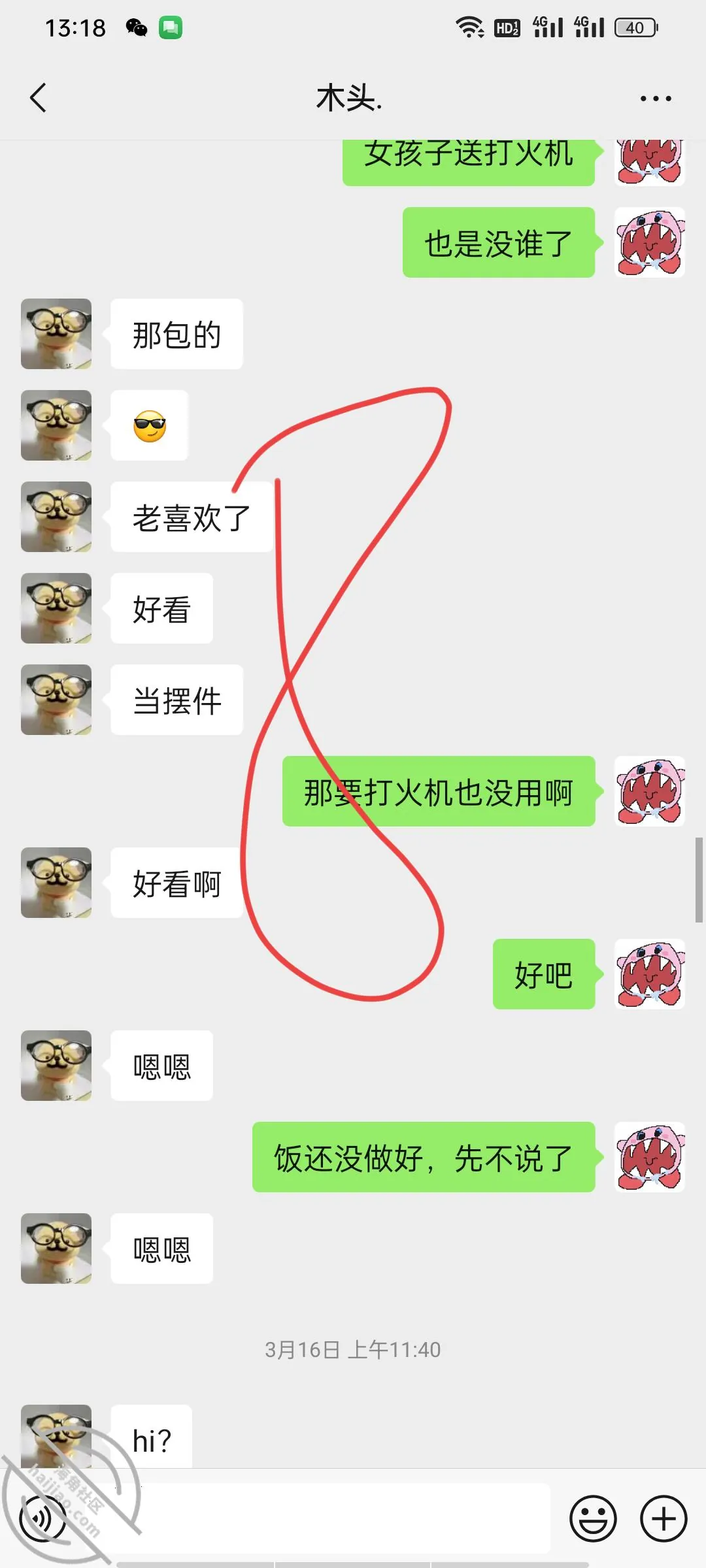
Task: Open the plus attachment menu
Action: (664, 1518)
